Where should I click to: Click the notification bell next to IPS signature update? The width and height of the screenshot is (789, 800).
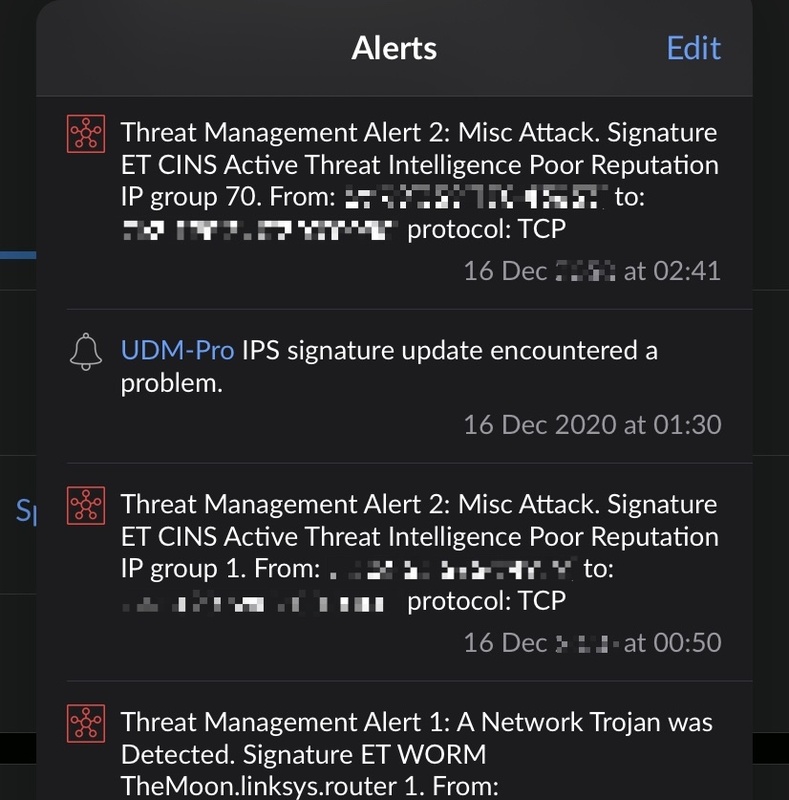88,350
